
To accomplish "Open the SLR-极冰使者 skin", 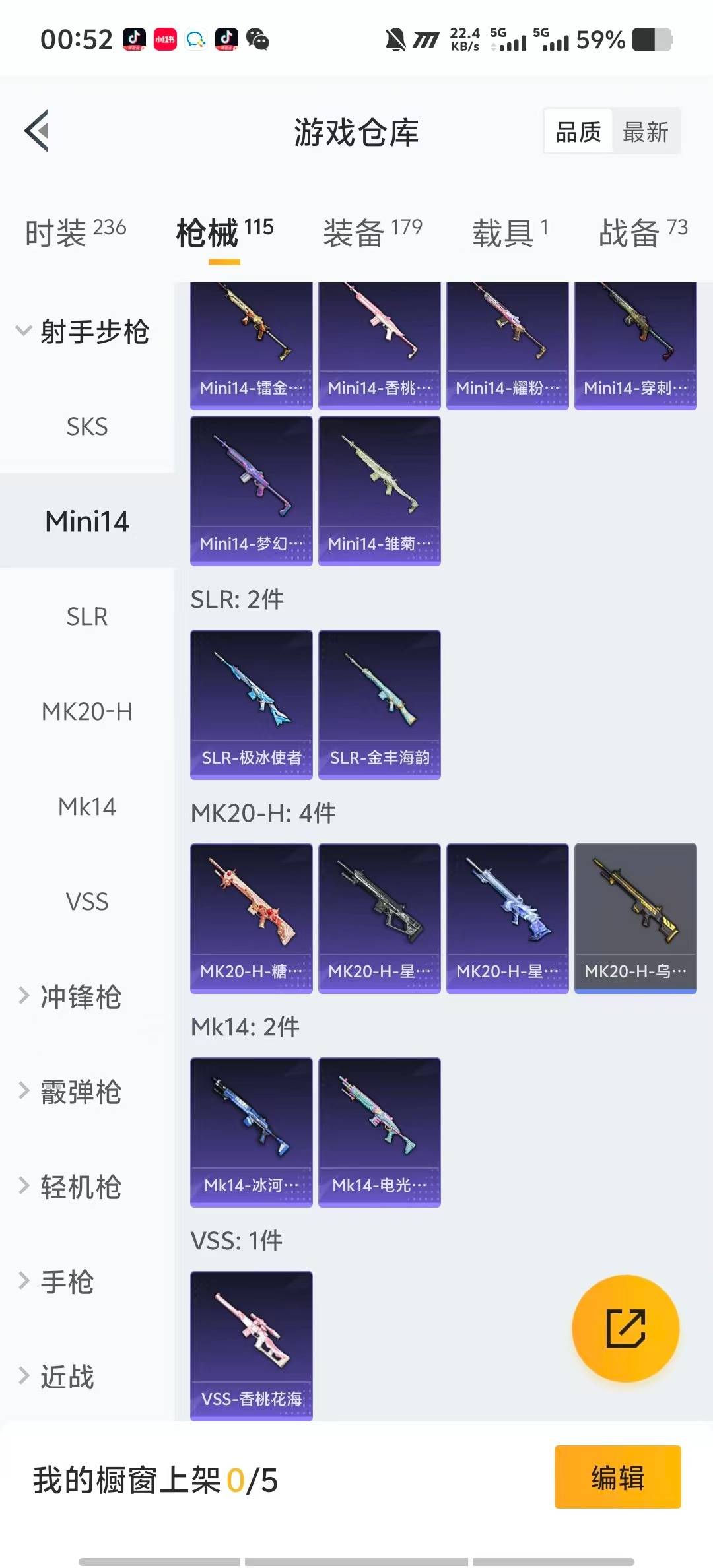I will pos(251,703).
